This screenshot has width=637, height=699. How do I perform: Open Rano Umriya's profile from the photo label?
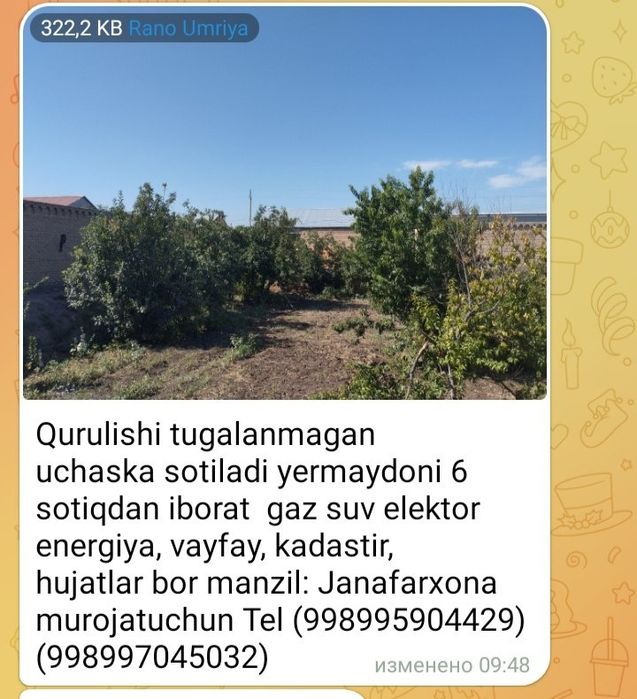point(187,29)
